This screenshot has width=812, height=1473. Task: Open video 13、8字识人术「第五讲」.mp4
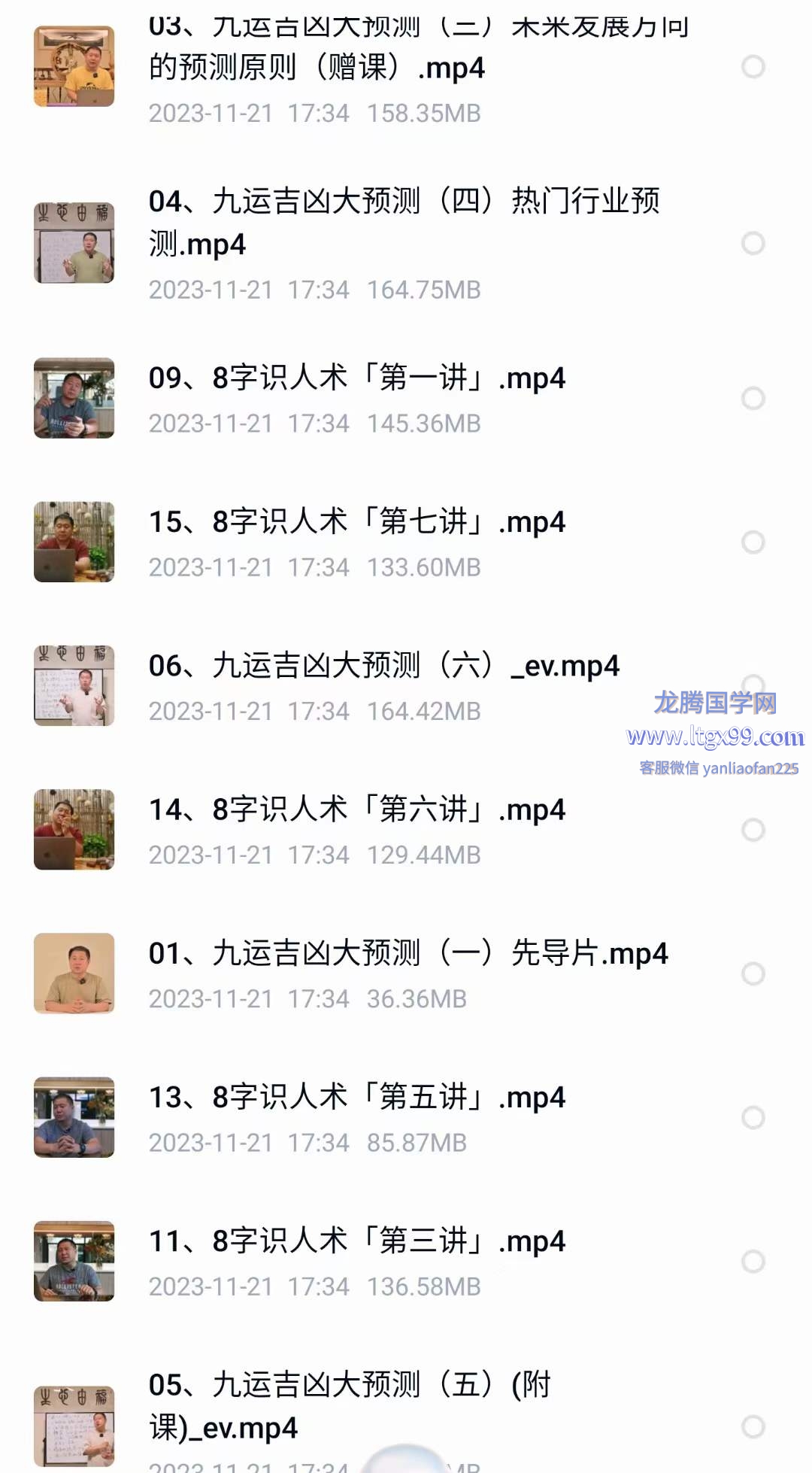357,1097
